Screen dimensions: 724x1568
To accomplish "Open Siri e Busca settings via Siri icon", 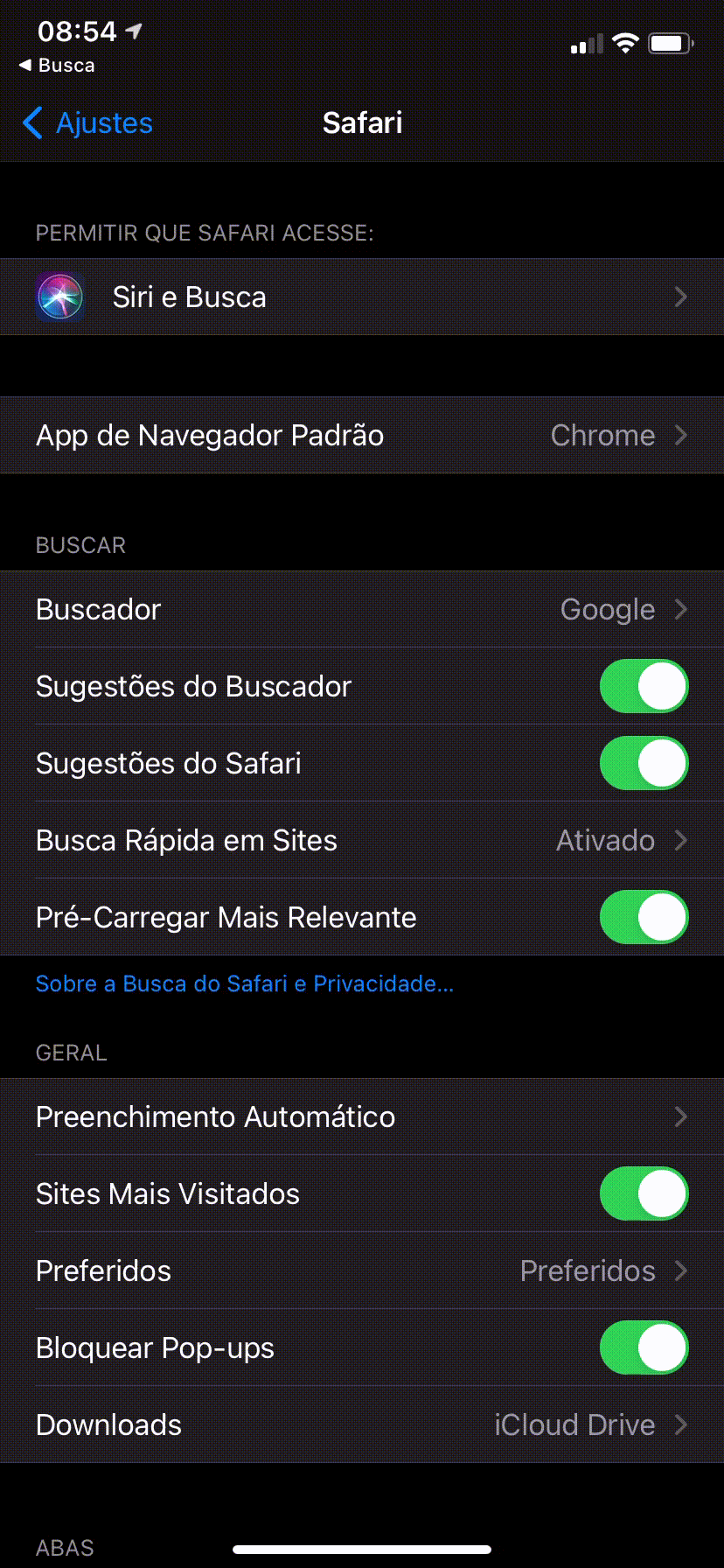I will tap(59, 297).
